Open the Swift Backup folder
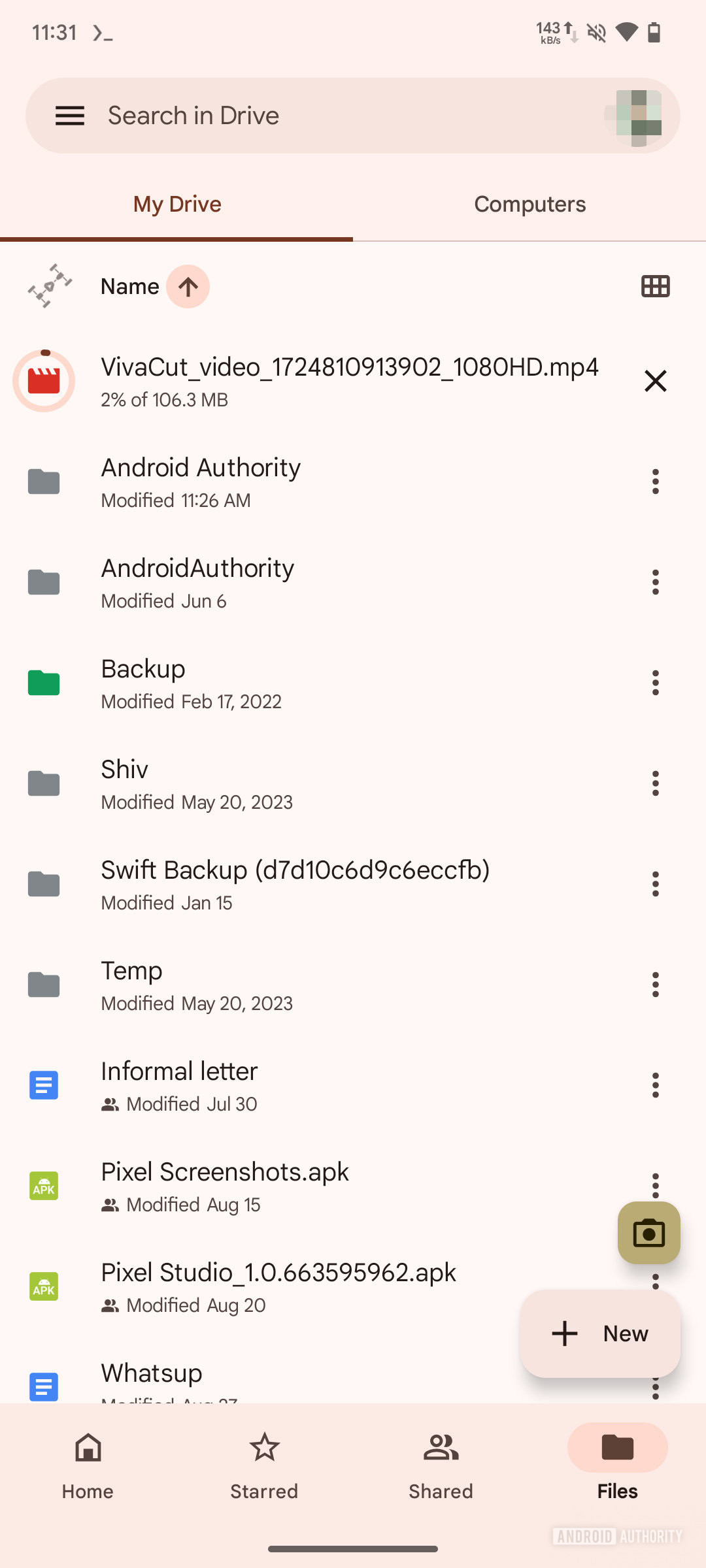 tap(294, 884)
